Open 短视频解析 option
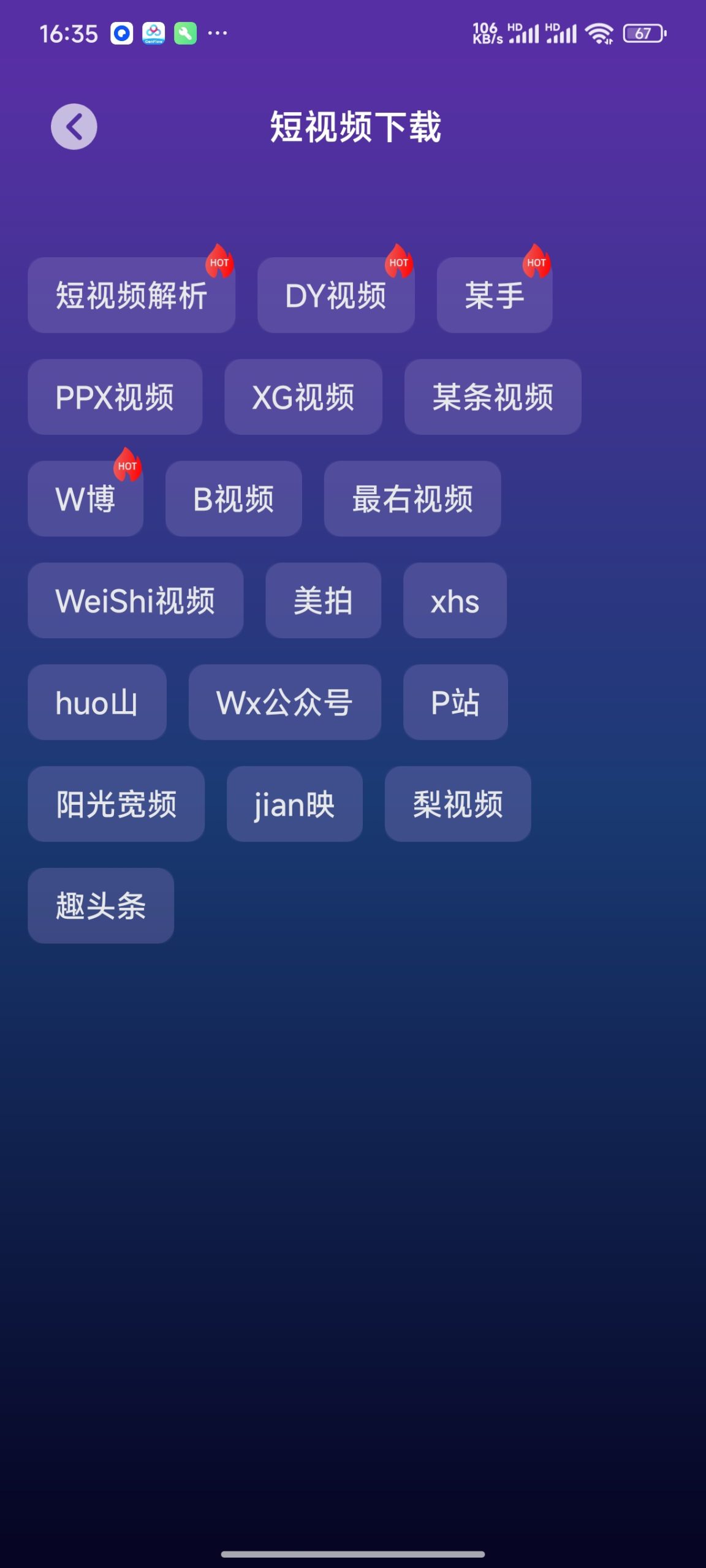This screenshot has width=706, height=1568. (x=131, y=295)
